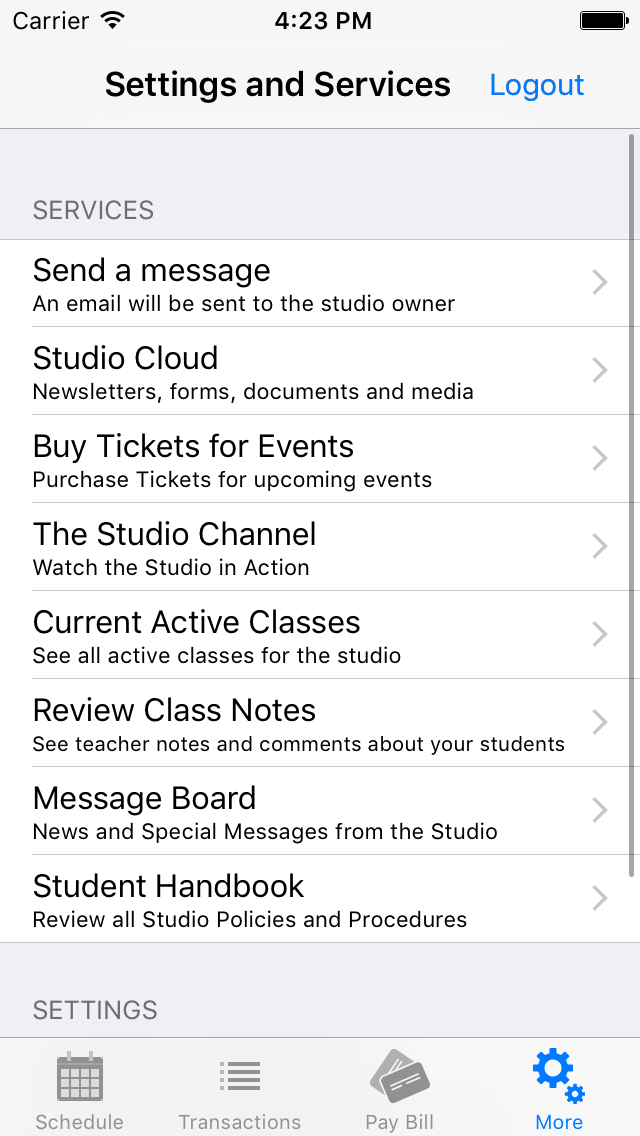640x1136 pixels.
Task: Open the Student Handbook
Action: pos(320,898)
